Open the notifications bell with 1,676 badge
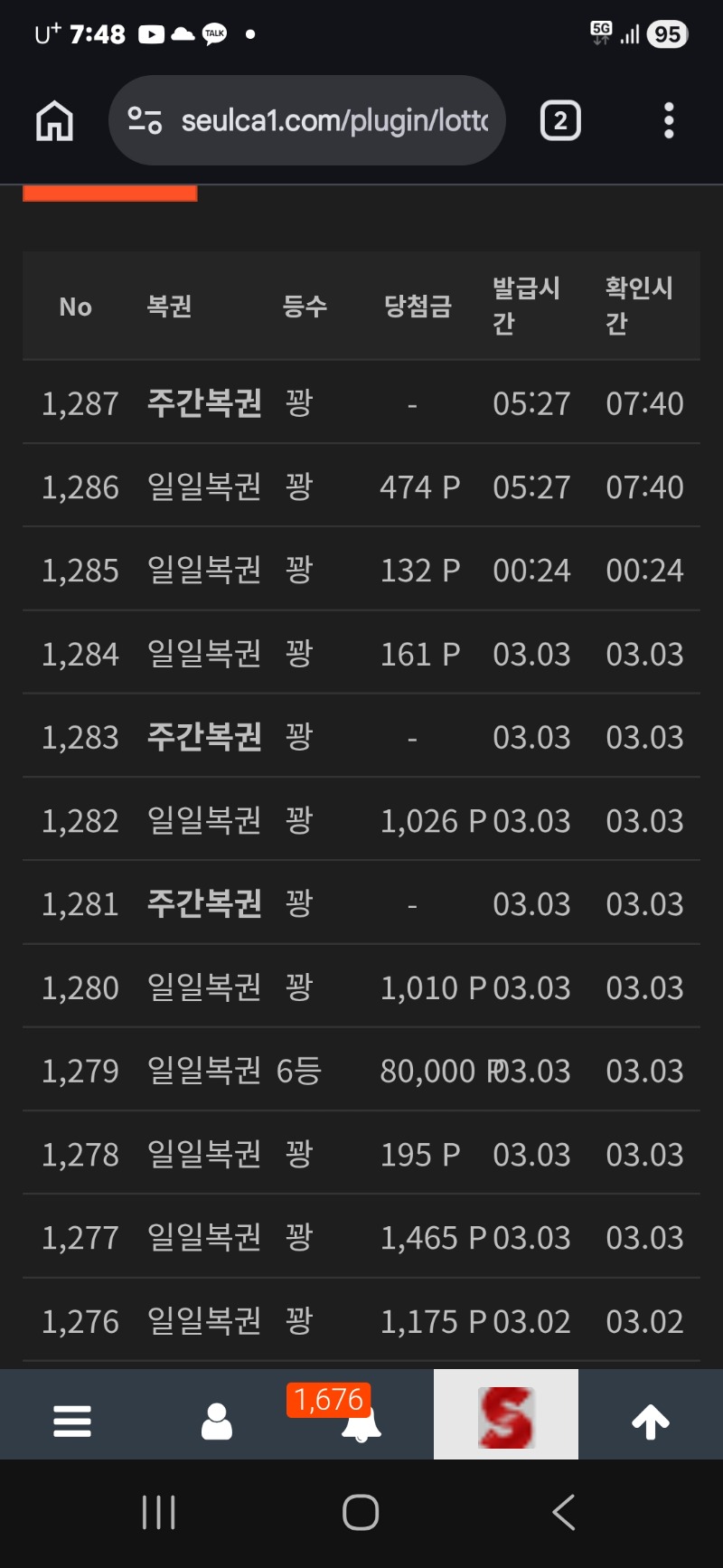 coord(360,1422)
